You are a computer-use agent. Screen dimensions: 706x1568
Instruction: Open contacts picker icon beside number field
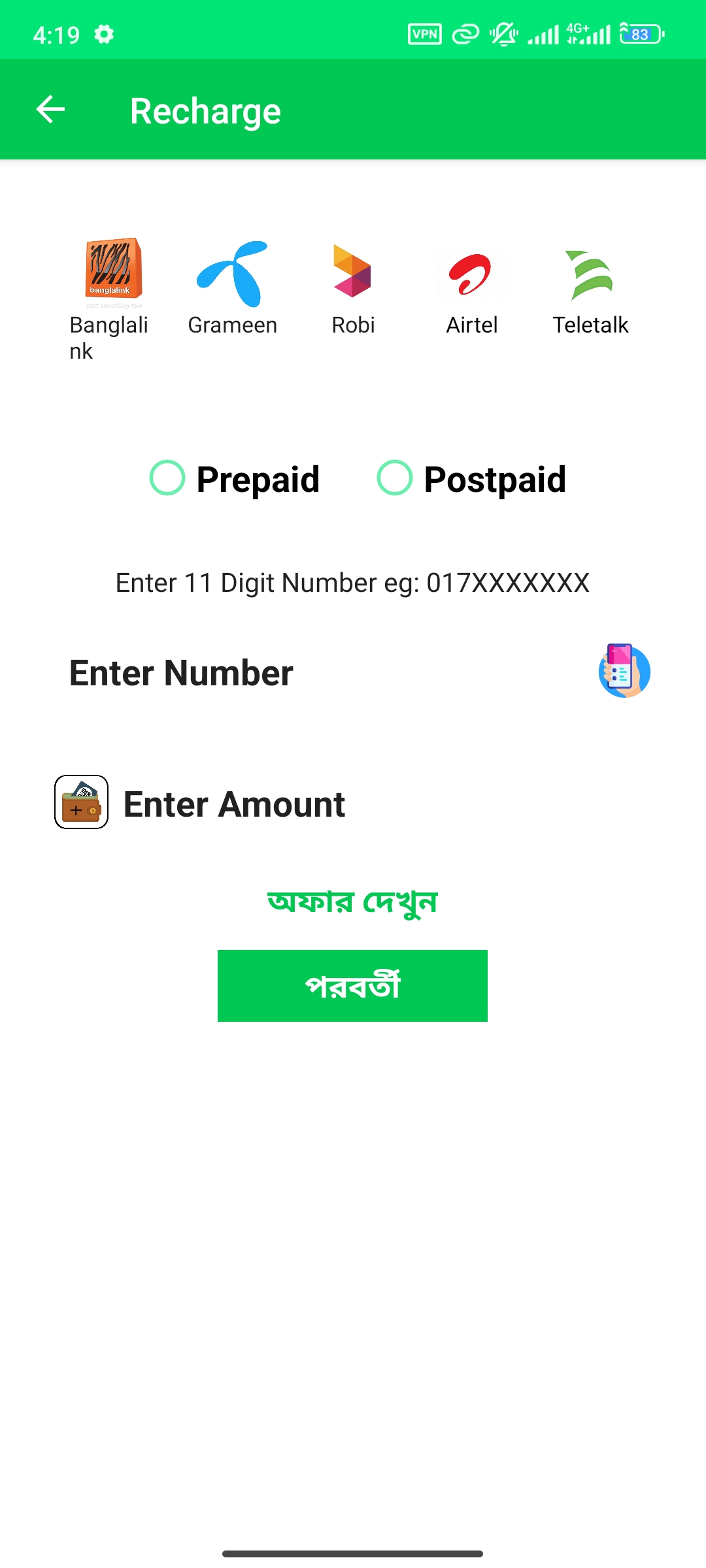[x=624, y=671]
